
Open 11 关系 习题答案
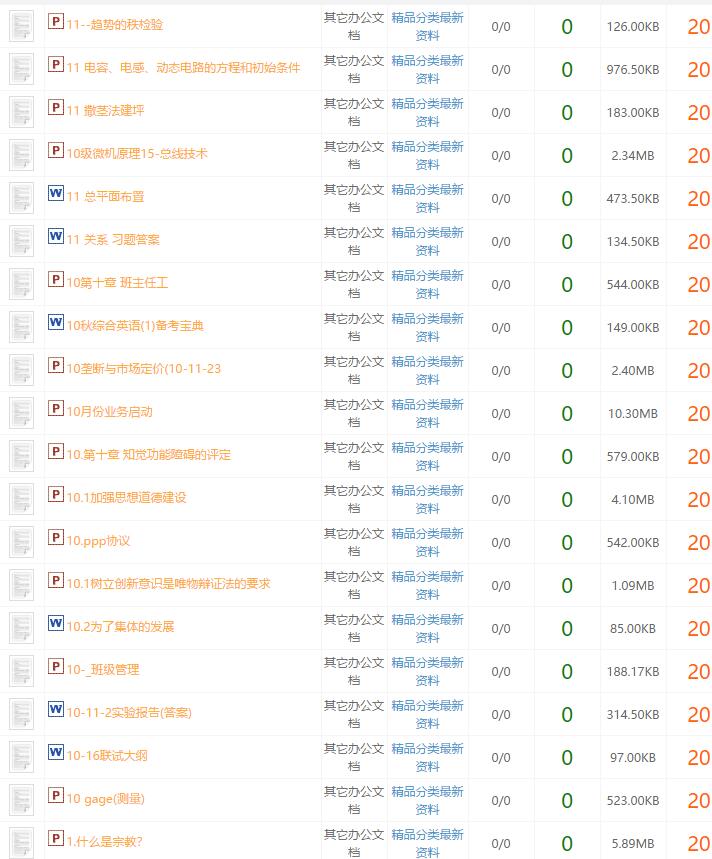click(113, 240)
